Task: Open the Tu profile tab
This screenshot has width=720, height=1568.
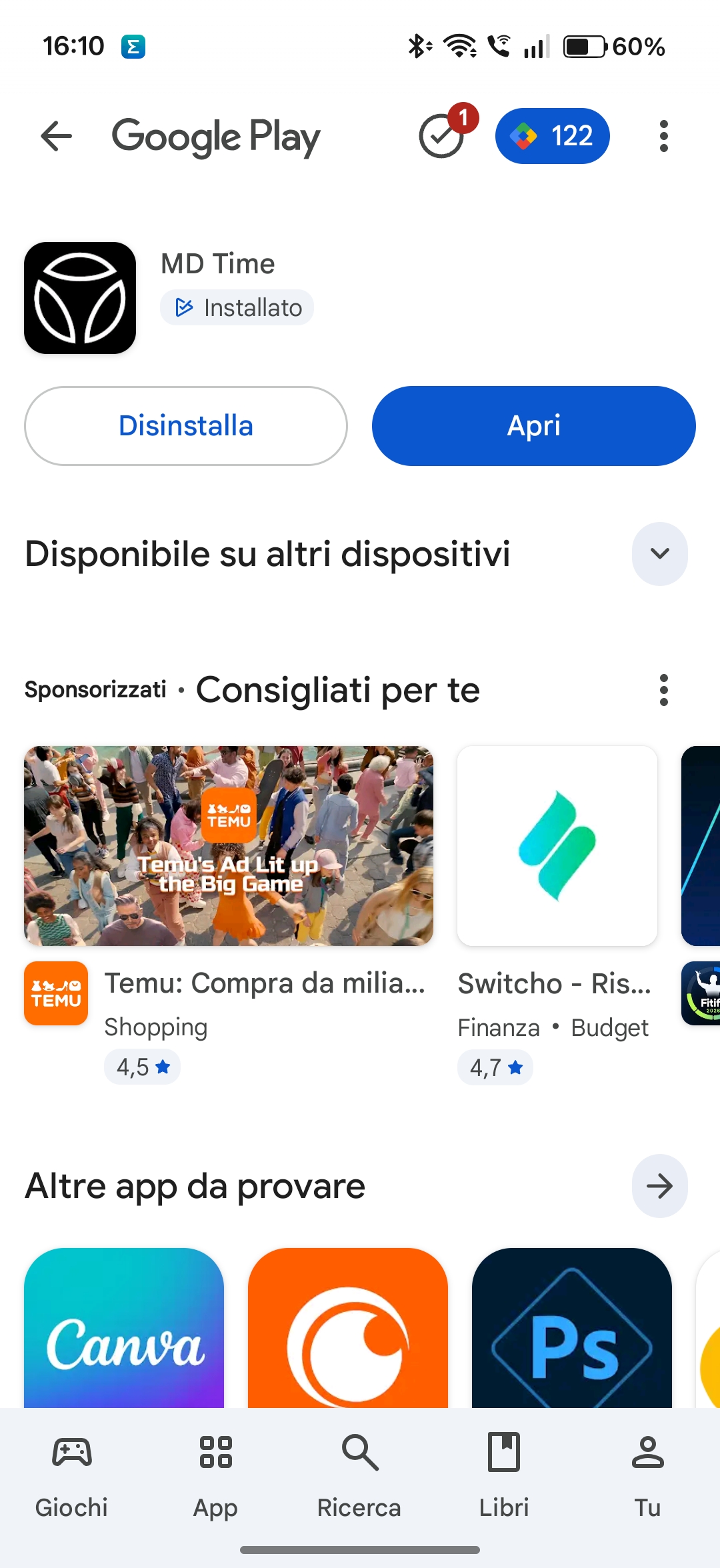Action: coord(647,1475)
